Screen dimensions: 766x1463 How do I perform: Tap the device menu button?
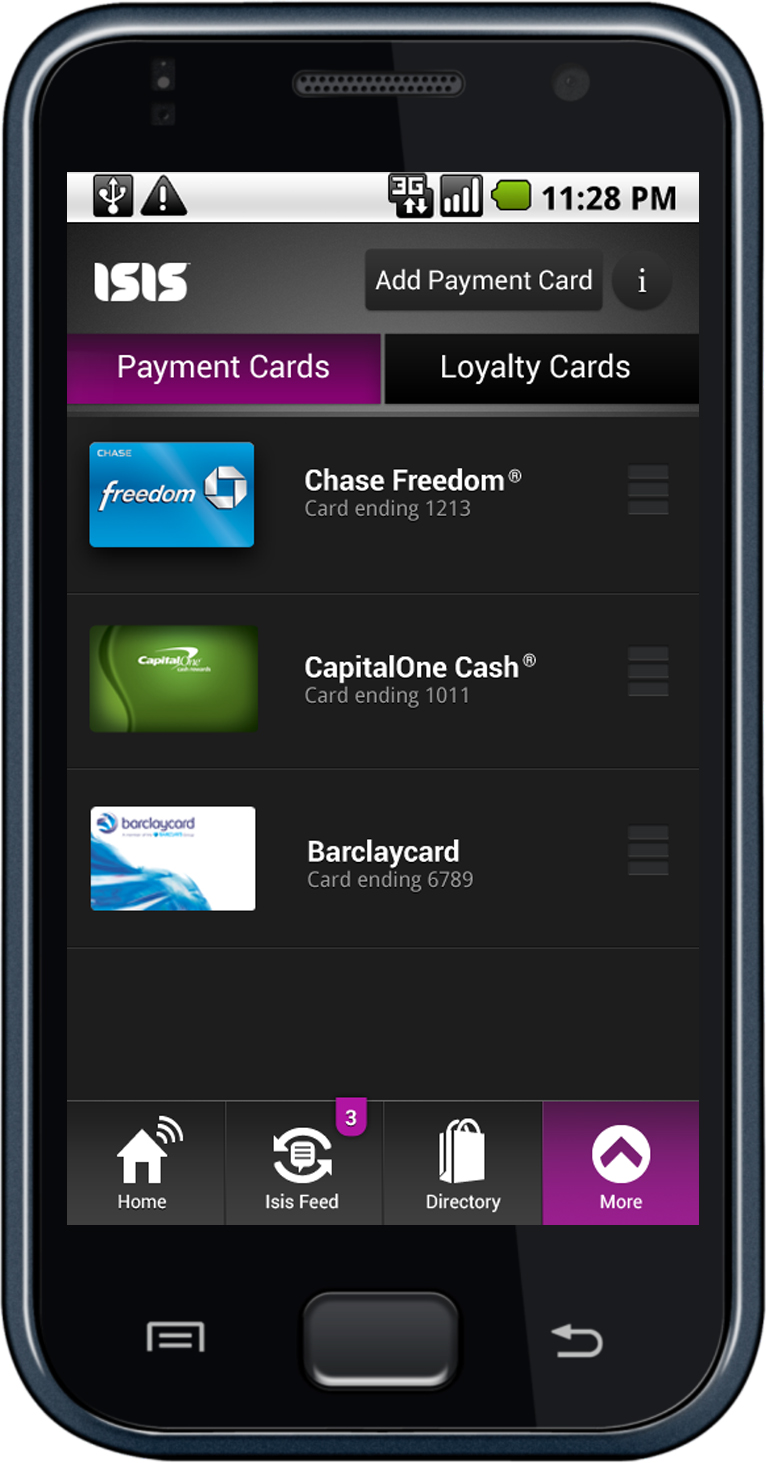(175, 1337)
